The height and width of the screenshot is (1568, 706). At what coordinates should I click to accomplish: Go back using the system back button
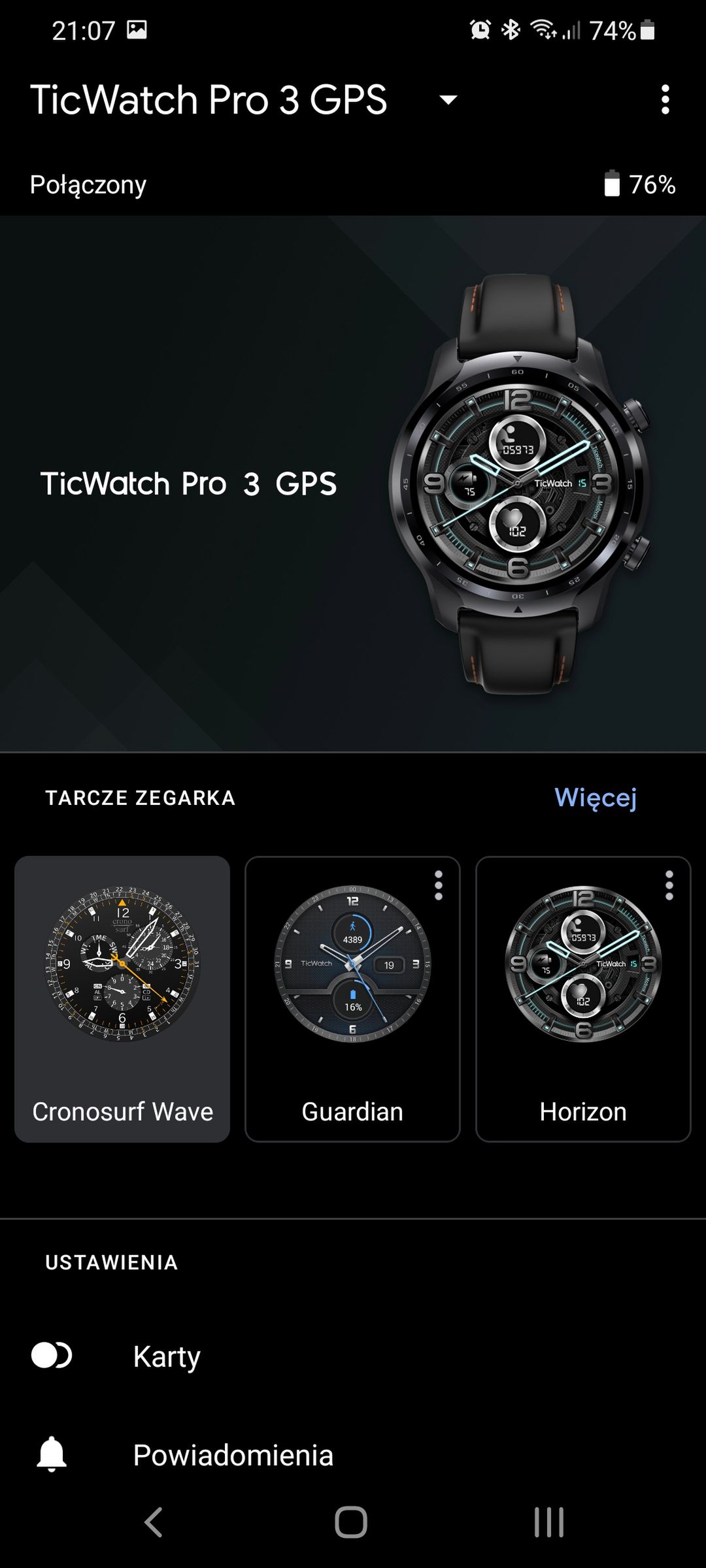point(154,1522)
